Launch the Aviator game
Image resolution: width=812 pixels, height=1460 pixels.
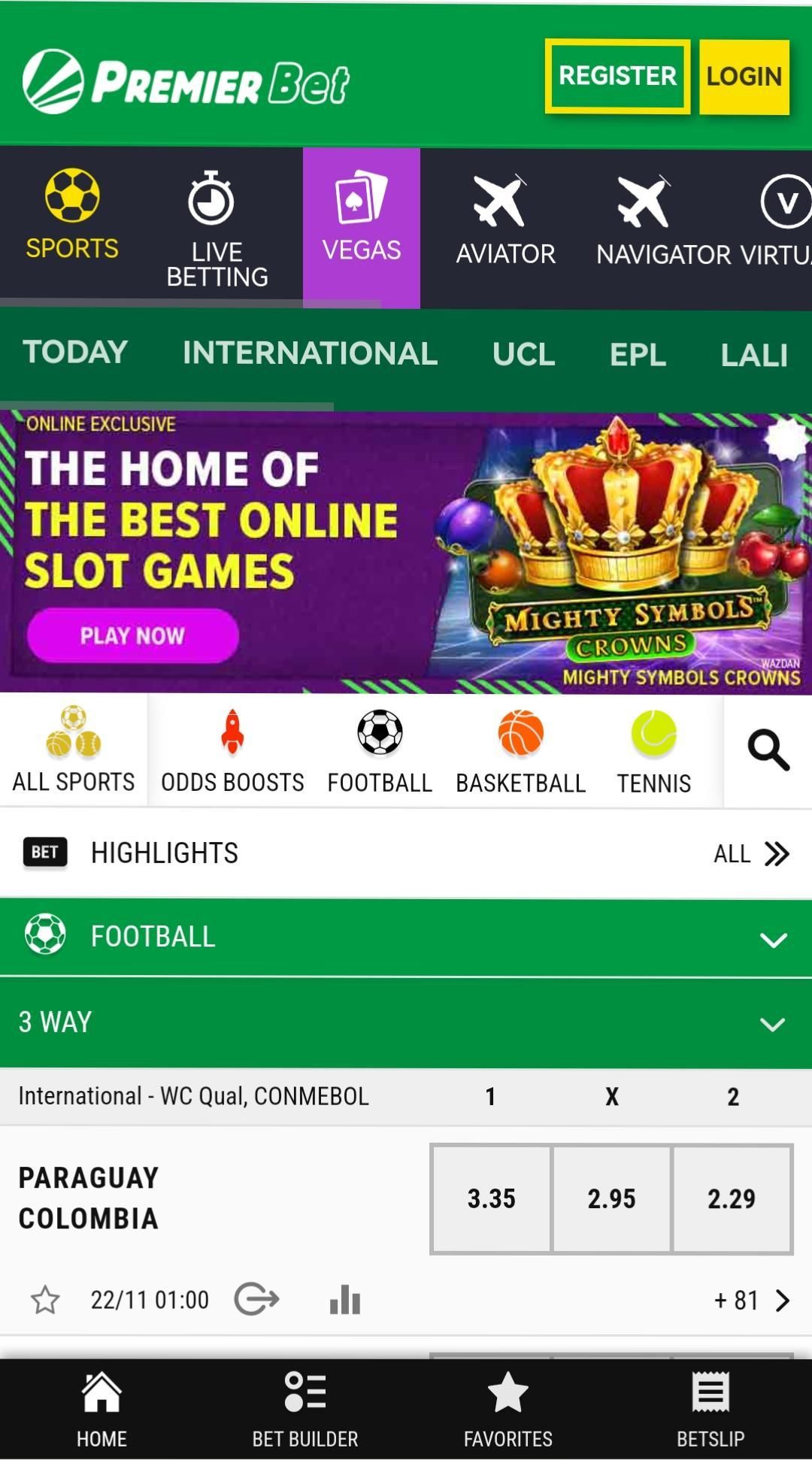pos(505,222)
